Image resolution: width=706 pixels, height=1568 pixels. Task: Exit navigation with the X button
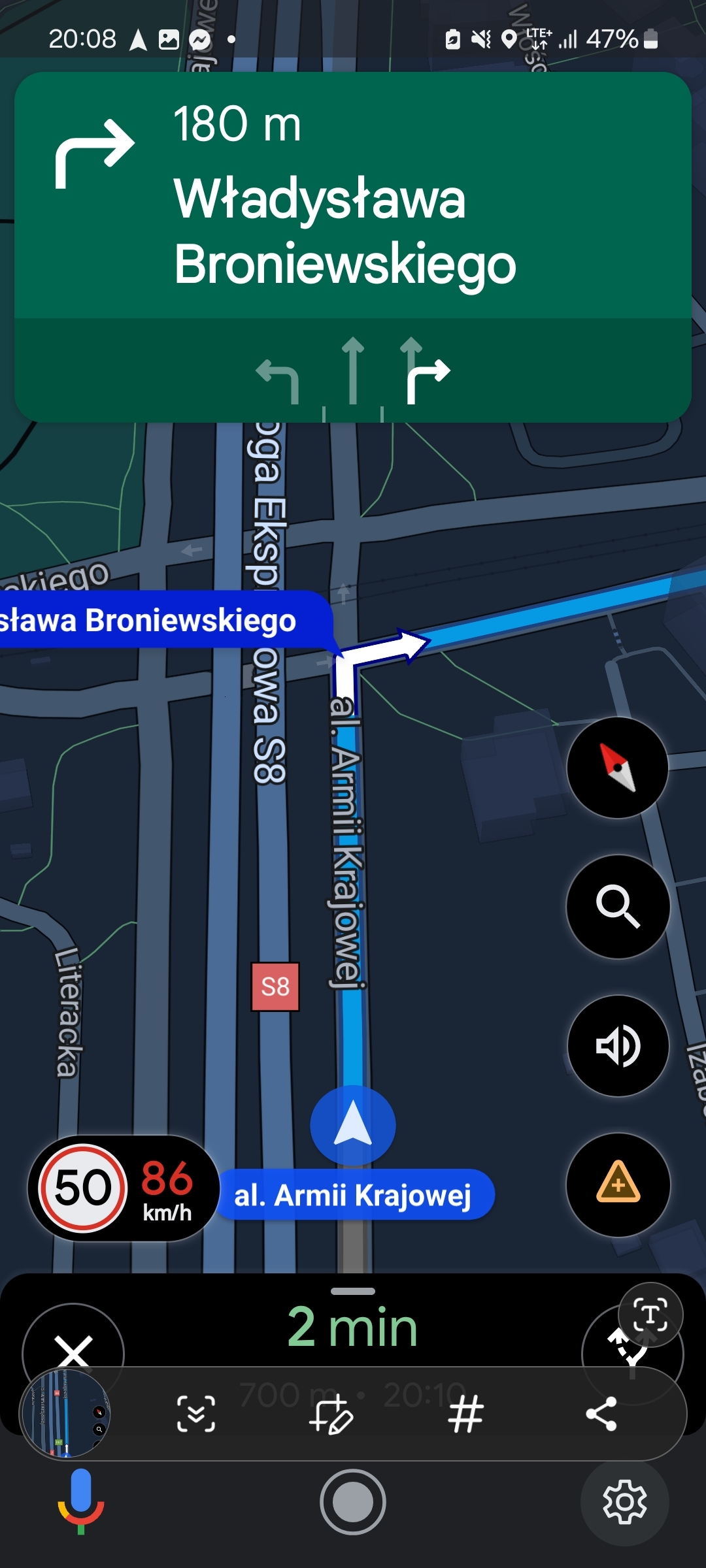(73, 1351)
